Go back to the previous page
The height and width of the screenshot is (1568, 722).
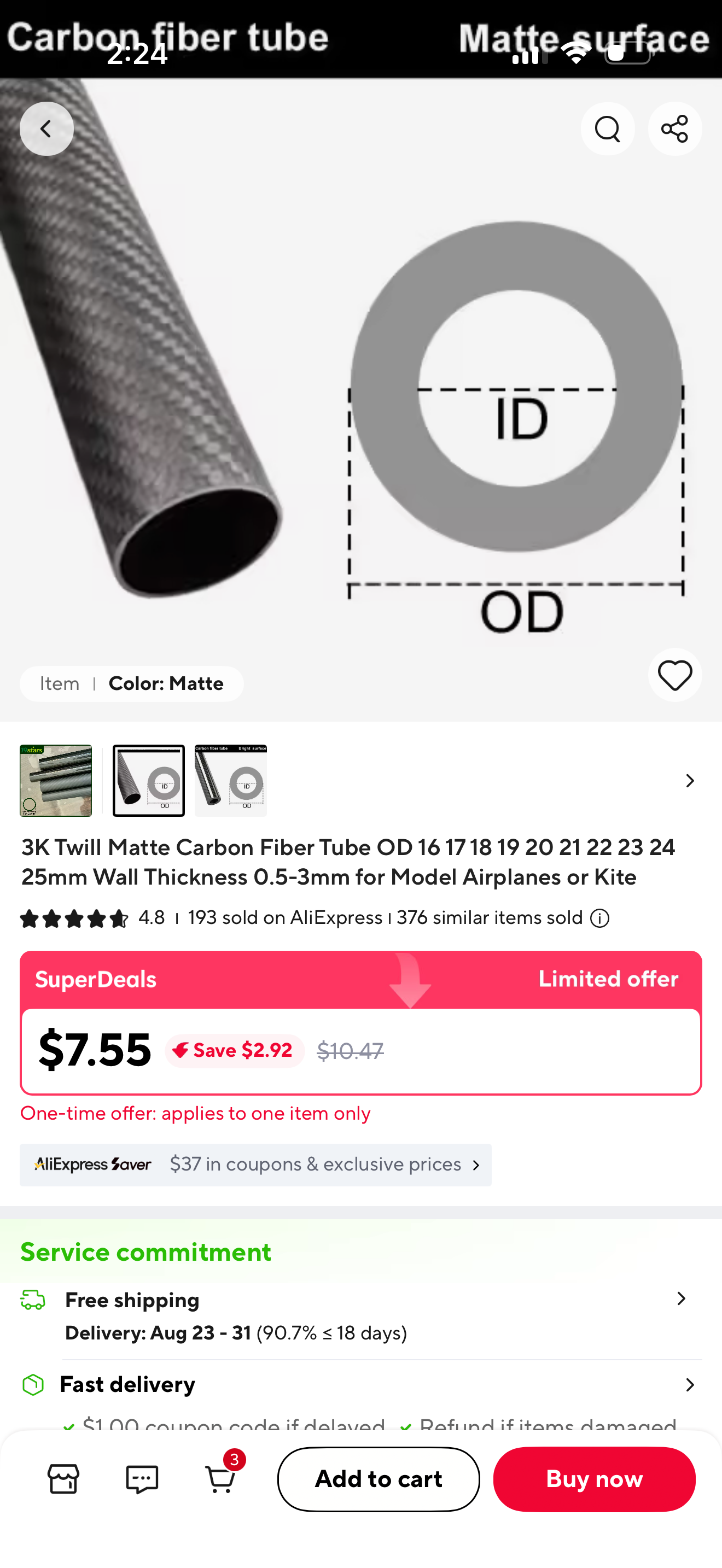coord(46,128)
